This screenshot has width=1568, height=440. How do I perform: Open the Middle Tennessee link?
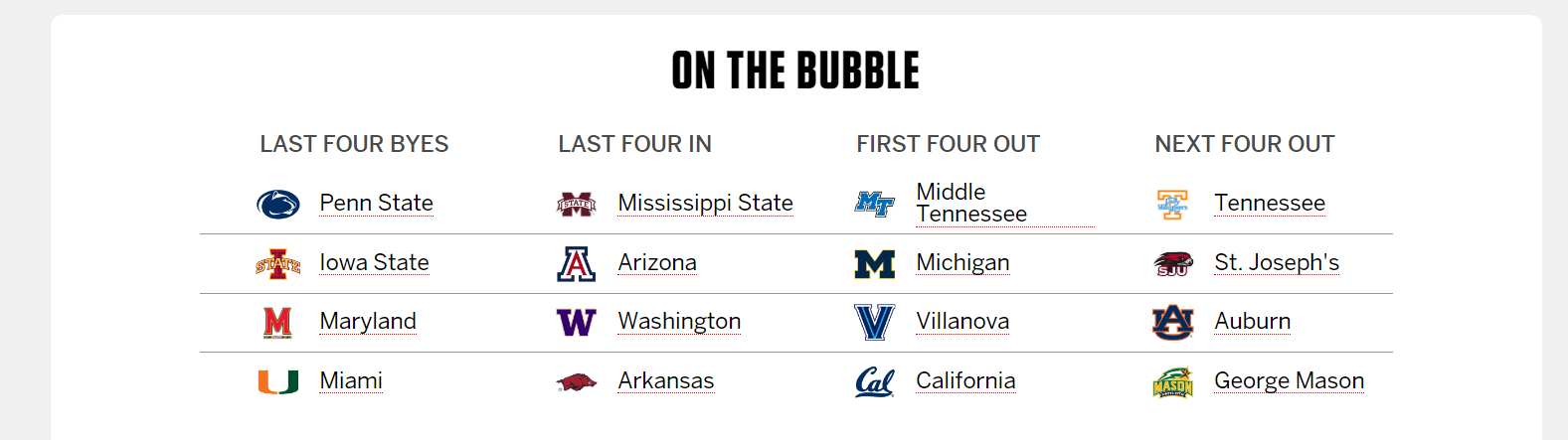pyautogui.click(x=970, y=204)
